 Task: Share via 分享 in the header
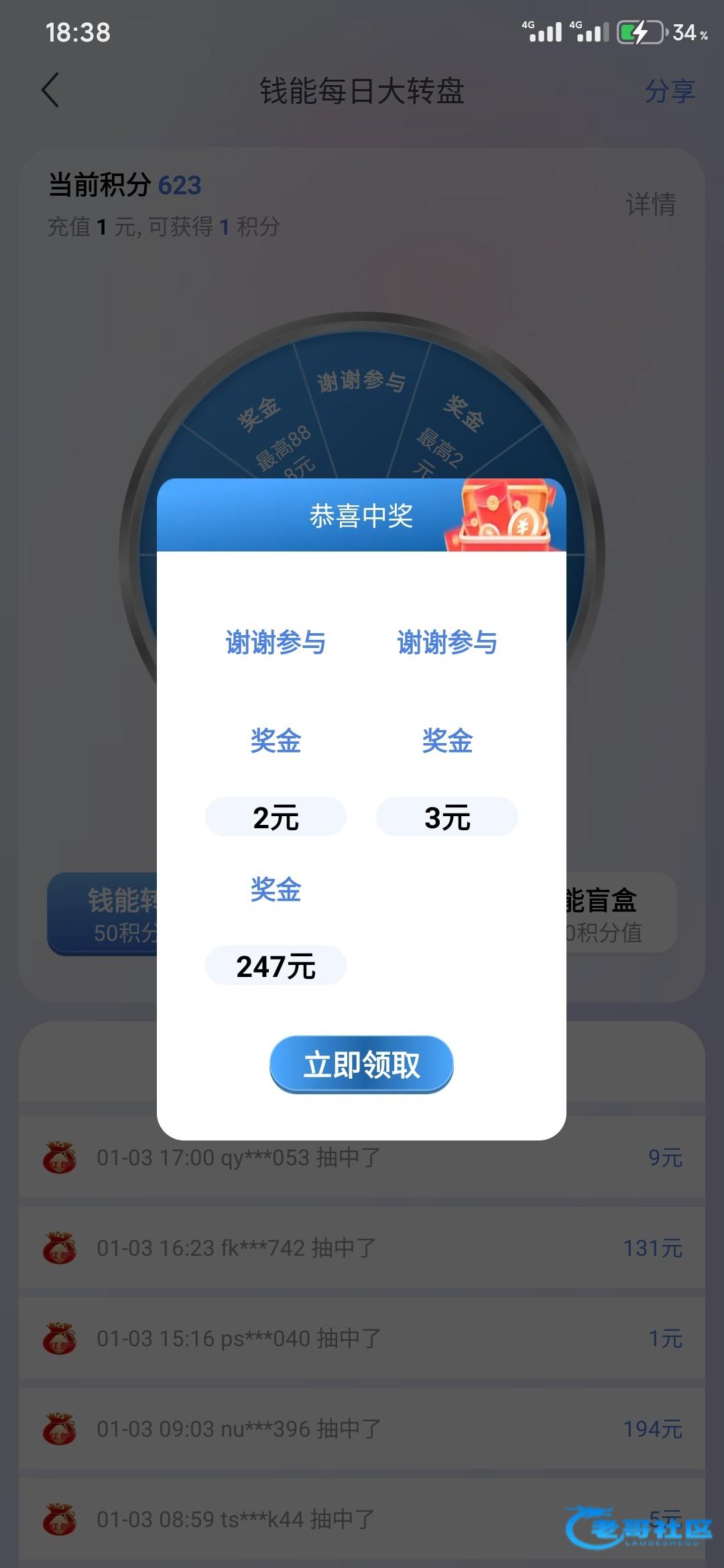pyautogui.click(x=669, y=91)
